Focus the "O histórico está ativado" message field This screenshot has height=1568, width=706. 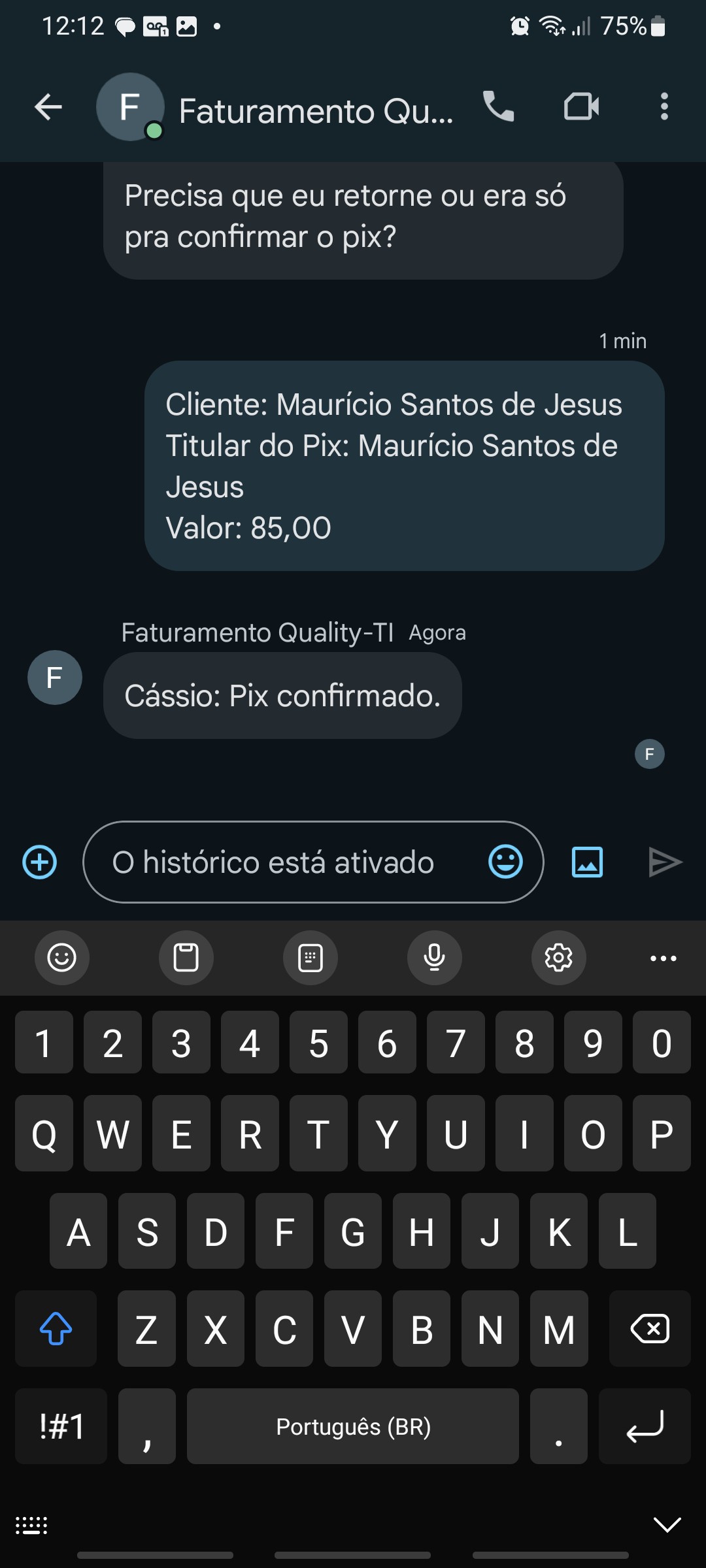point(288,862)
